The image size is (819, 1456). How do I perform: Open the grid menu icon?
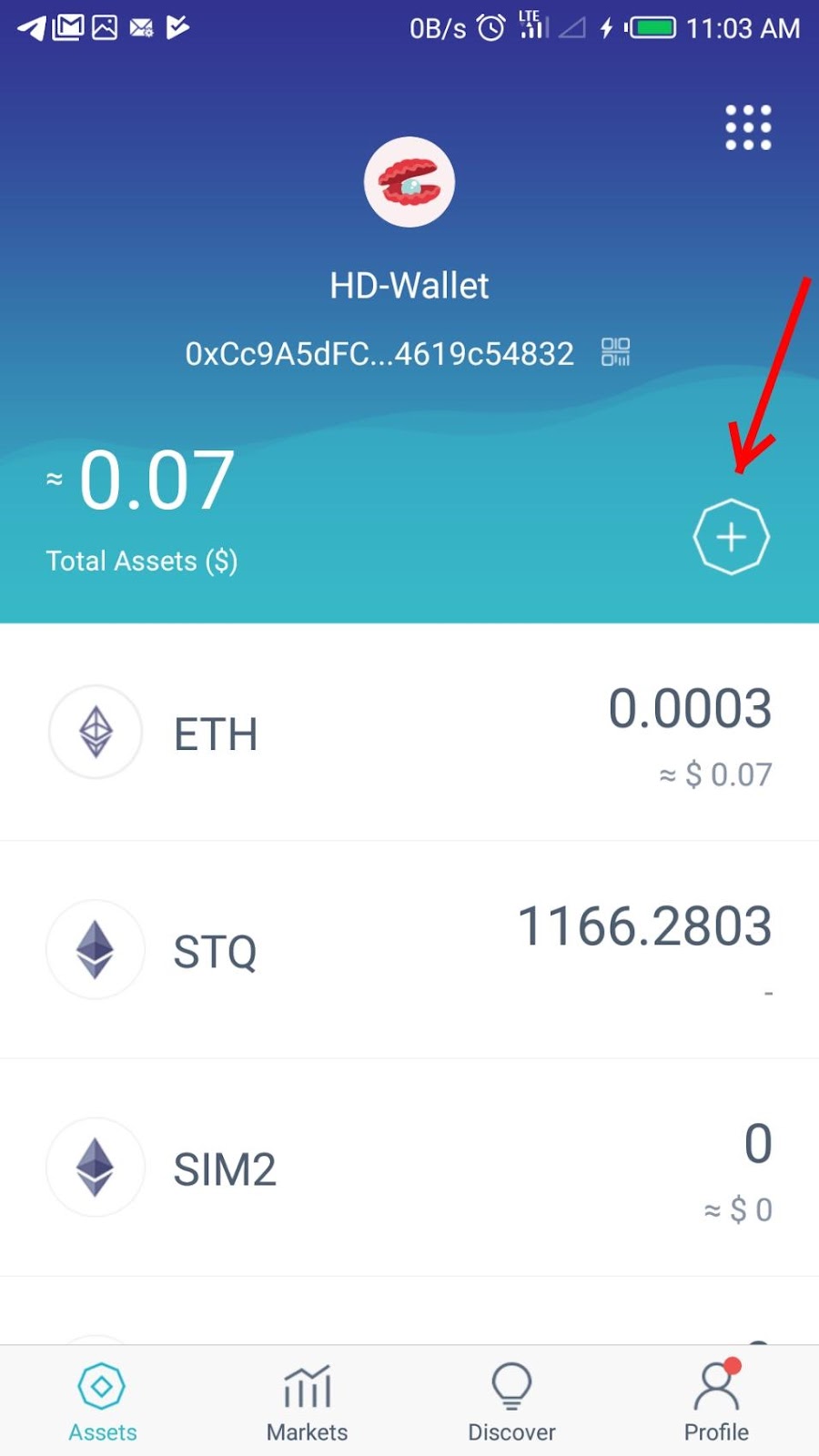coord(748,127)
